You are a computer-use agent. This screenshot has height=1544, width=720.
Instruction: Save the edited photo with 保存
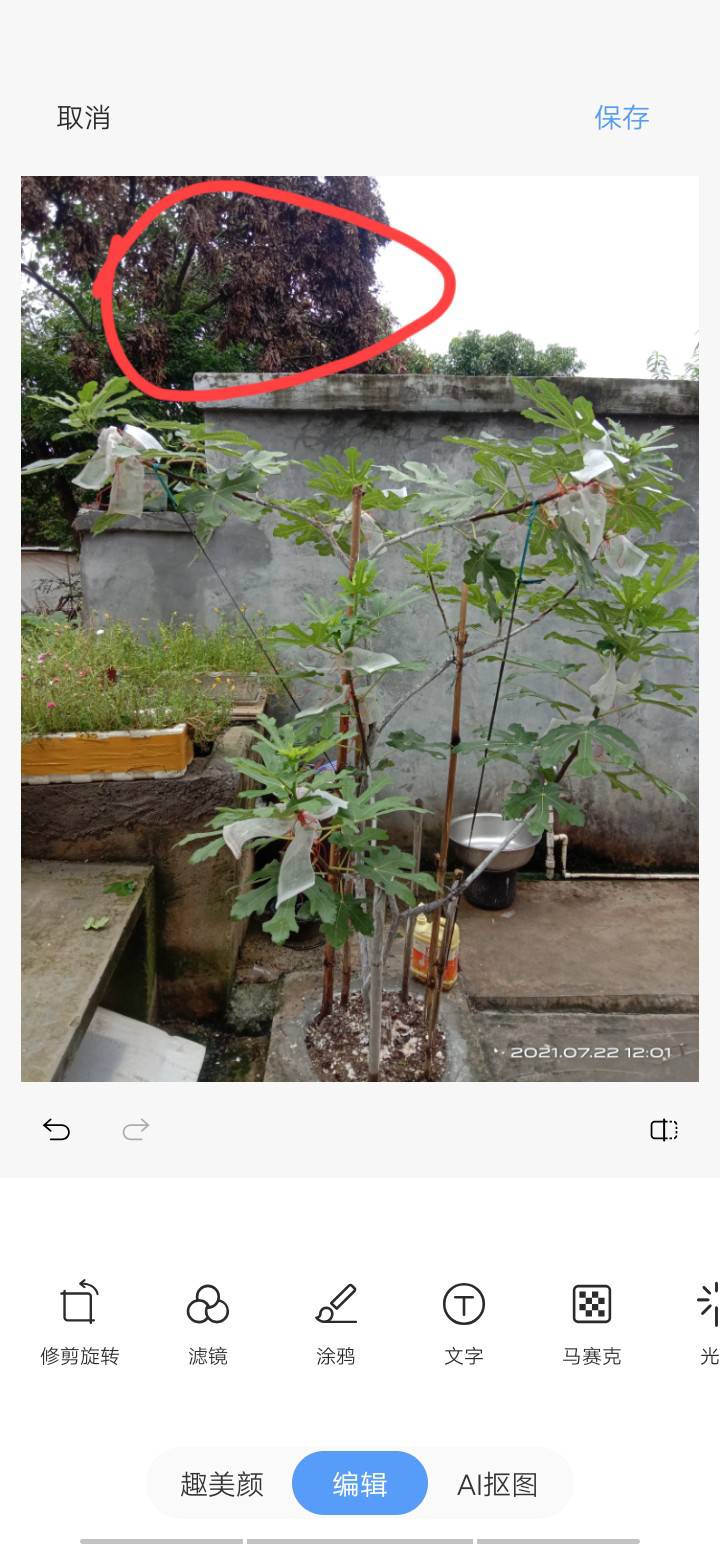coord(621,118)
